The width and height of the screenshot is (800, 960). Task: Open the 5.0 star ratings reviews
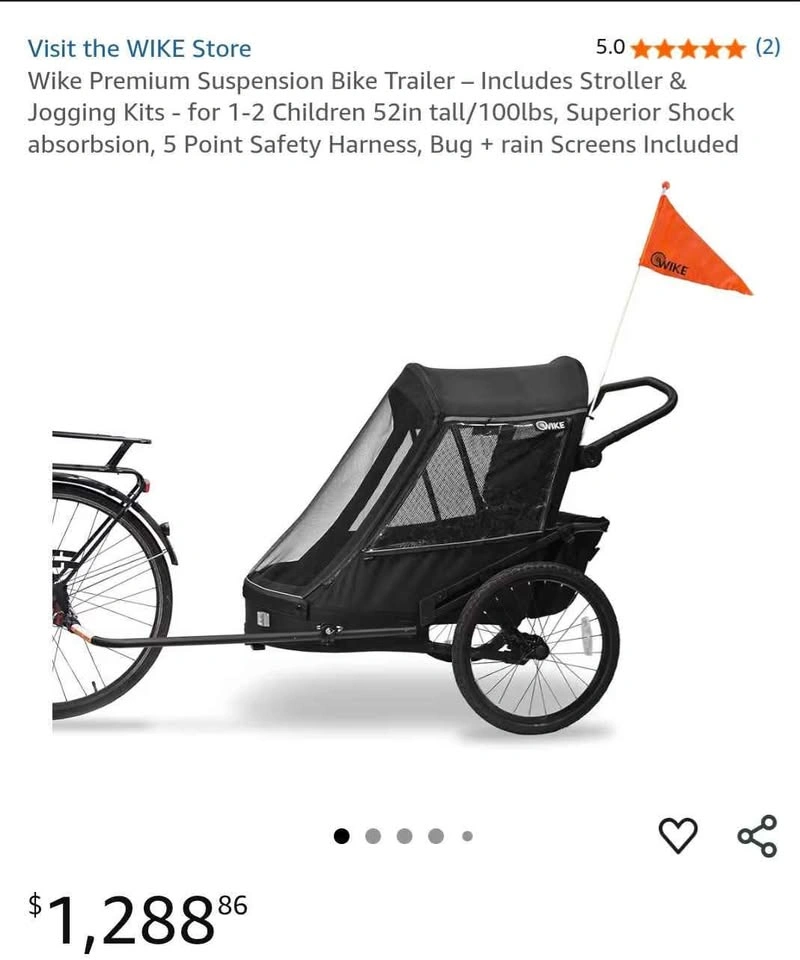click(x=689, y=48)
